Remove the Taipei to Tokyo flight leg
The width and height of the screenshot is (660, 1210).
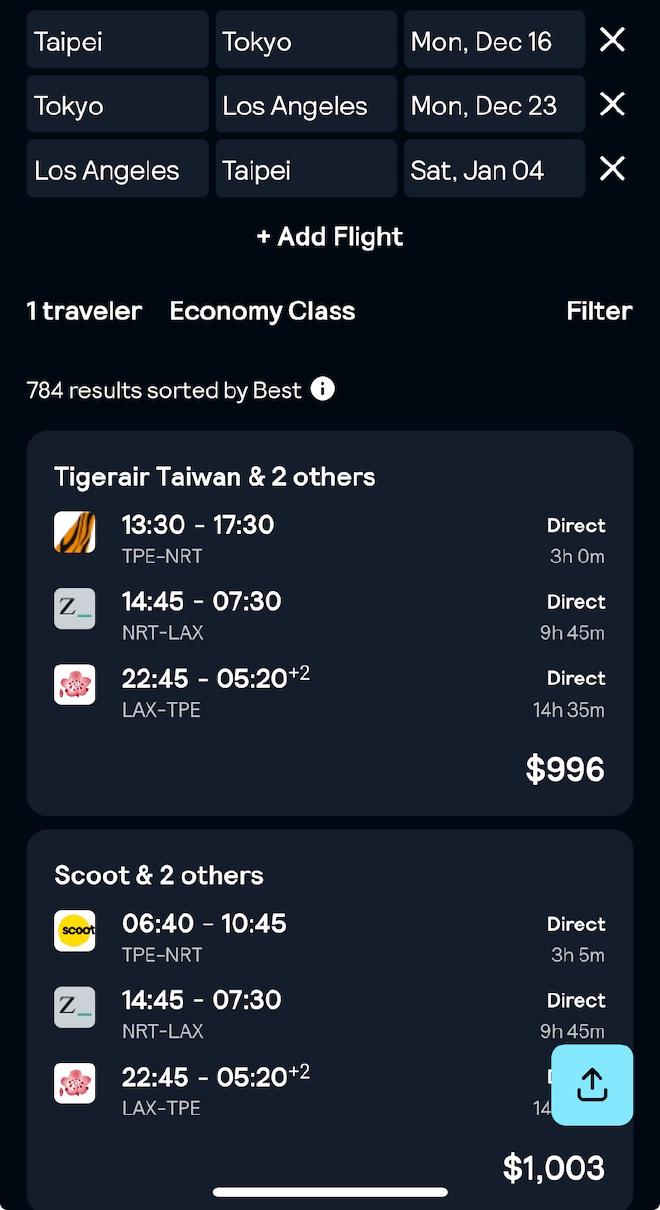click(x=612, y=40)
